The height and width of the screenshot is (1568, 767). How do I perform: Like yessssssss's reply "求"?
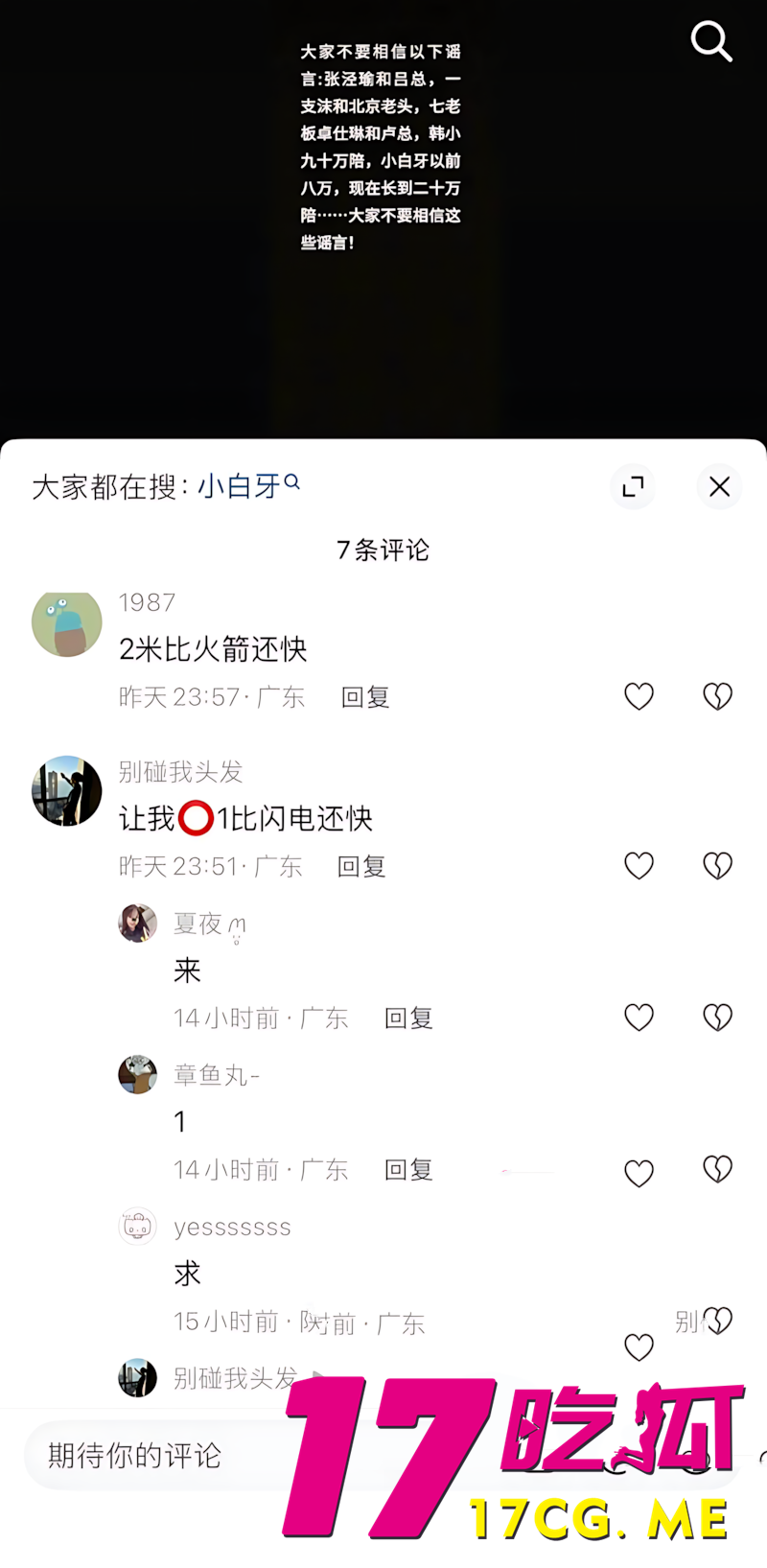(x=639, y=1346)
